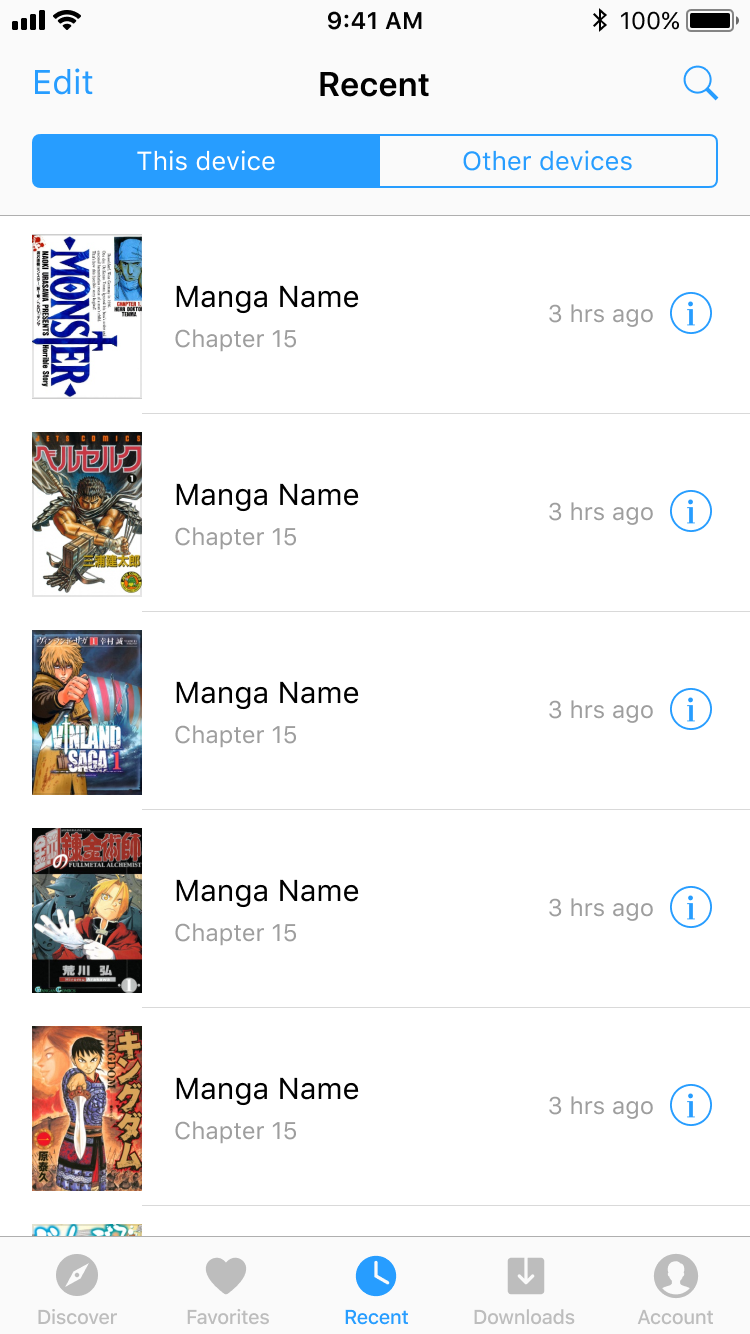Show info for the Vinland Saga row
This screenshot has height=1334, width=750.
[690, 710]
